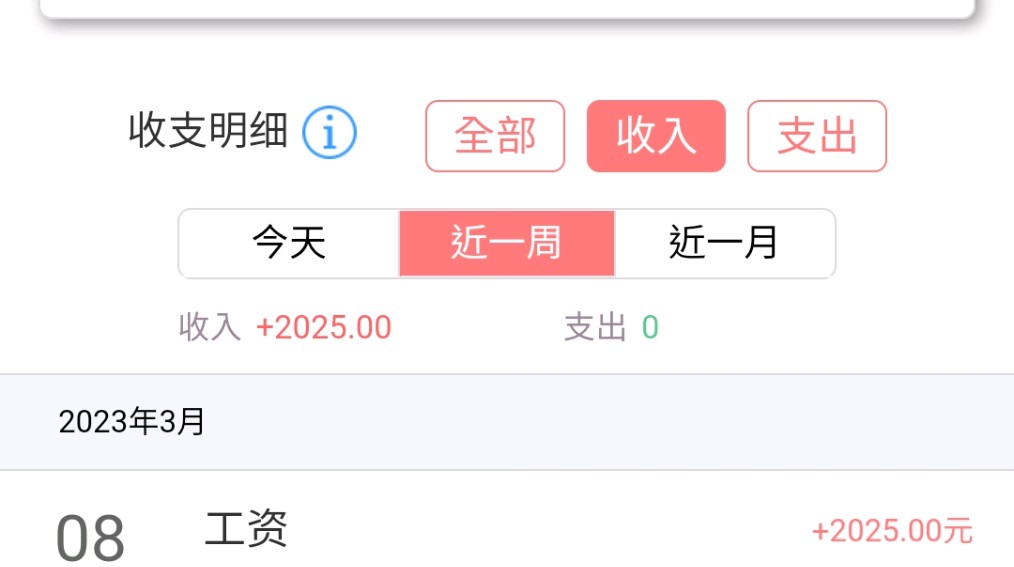This screenshot has width=1014, height=567.
Task: Select the 近一周 time range
Action: 506,243
